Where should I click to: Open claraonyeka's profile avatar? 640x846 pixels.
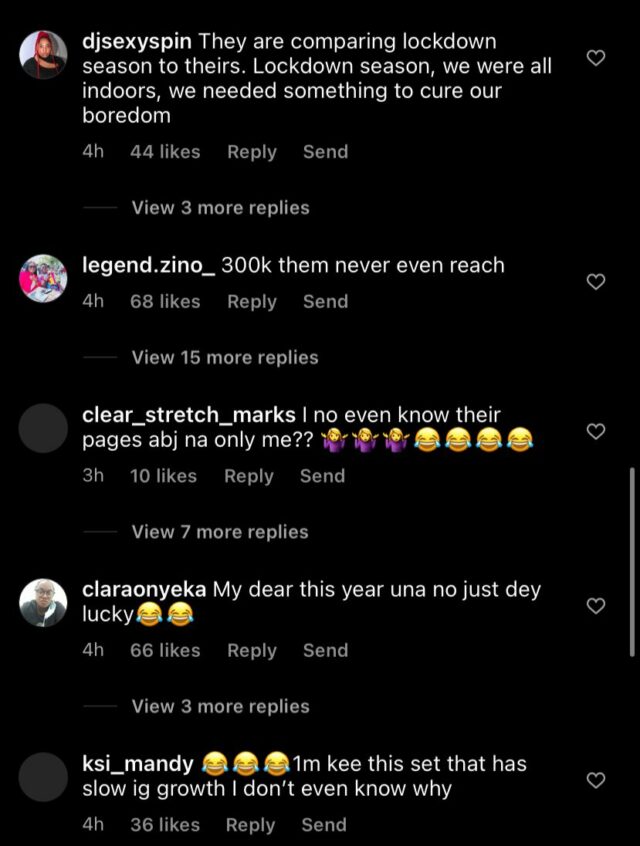43,603
